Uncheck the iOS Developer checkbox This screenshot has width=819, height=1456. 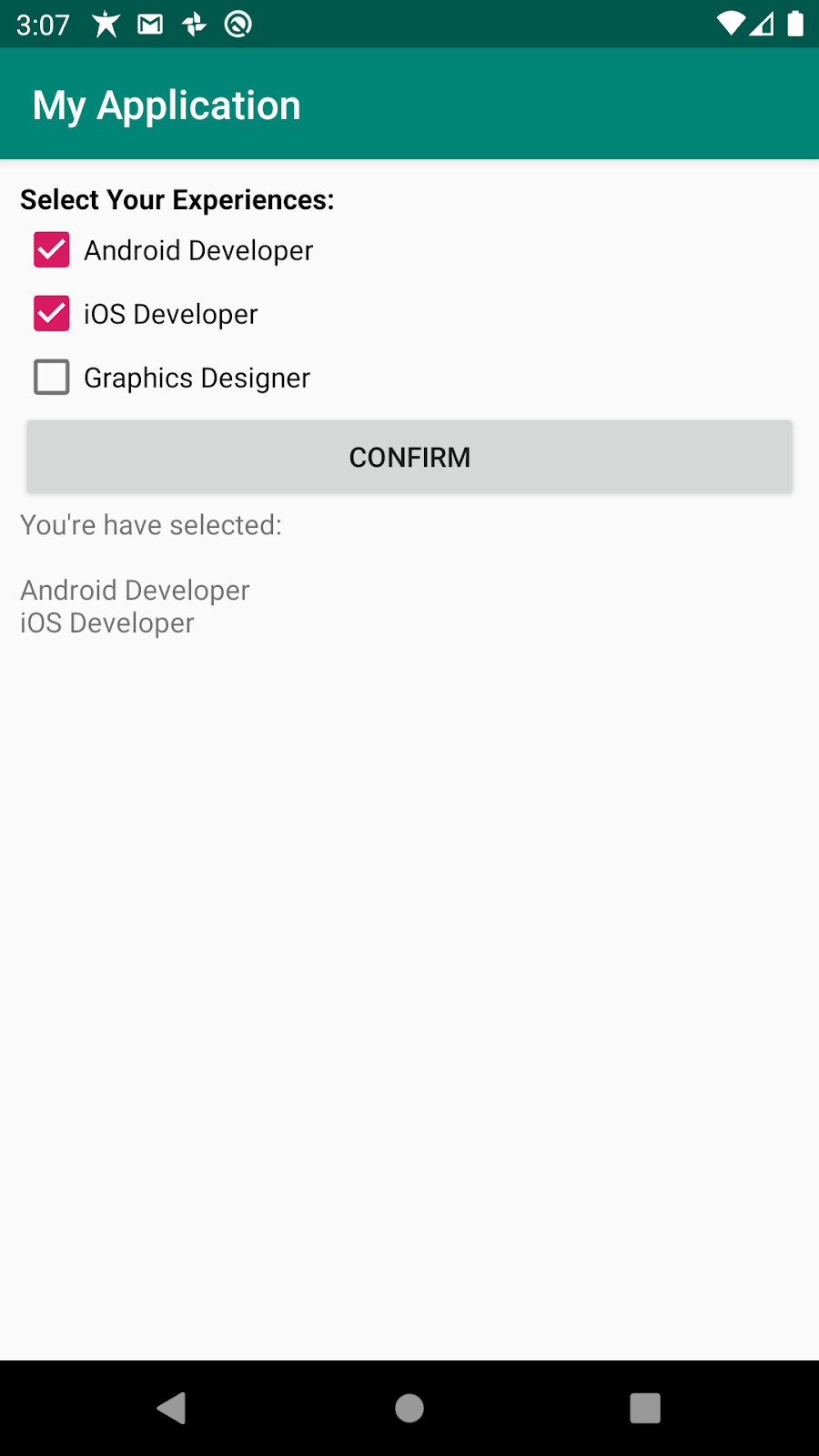(52, 314)
